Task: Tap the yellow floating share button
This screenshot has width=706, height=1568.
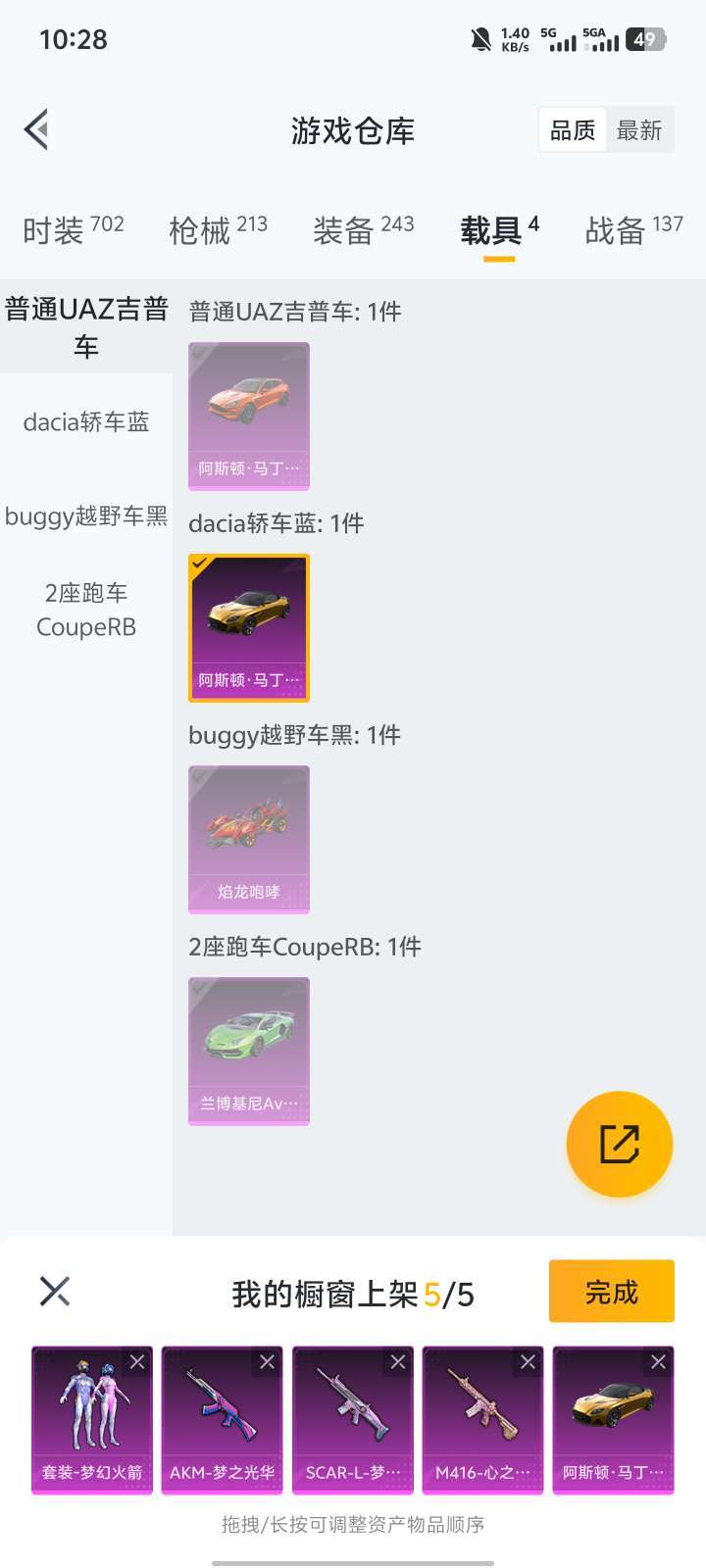Action: [x=620, y=1144]
